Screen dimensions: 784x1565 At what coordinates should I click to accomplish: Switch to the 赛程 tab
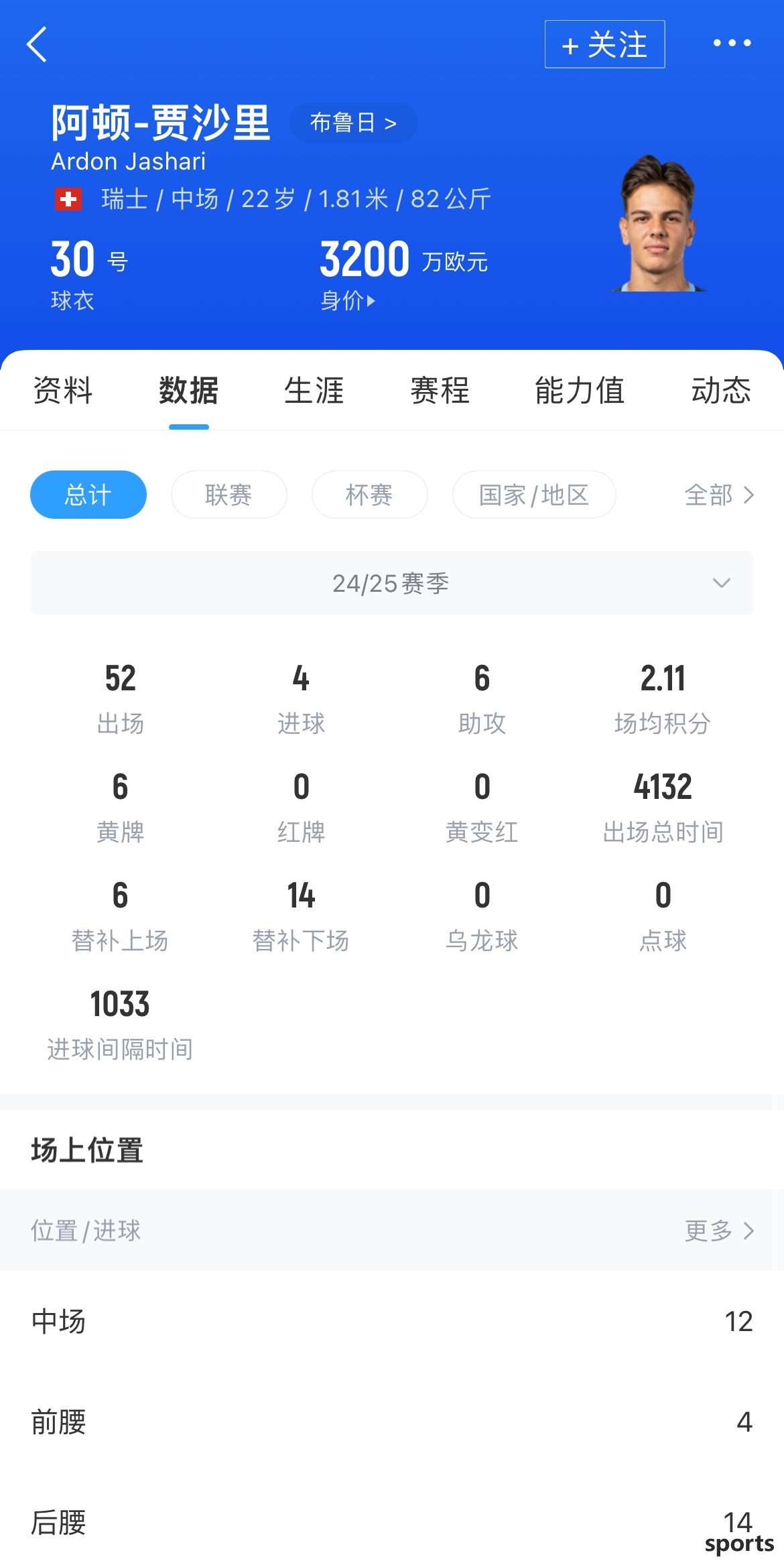coord(440,390)
